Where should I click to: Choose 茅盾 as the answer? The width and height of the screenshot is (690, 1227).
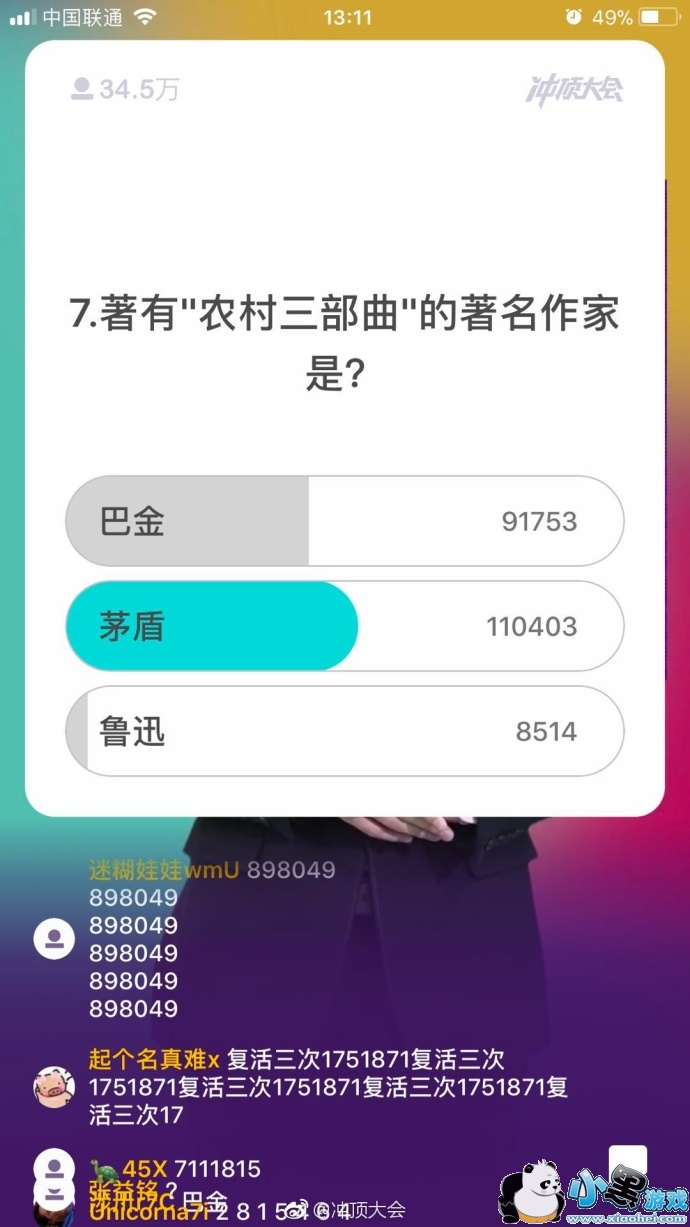[x=344, y=626]
